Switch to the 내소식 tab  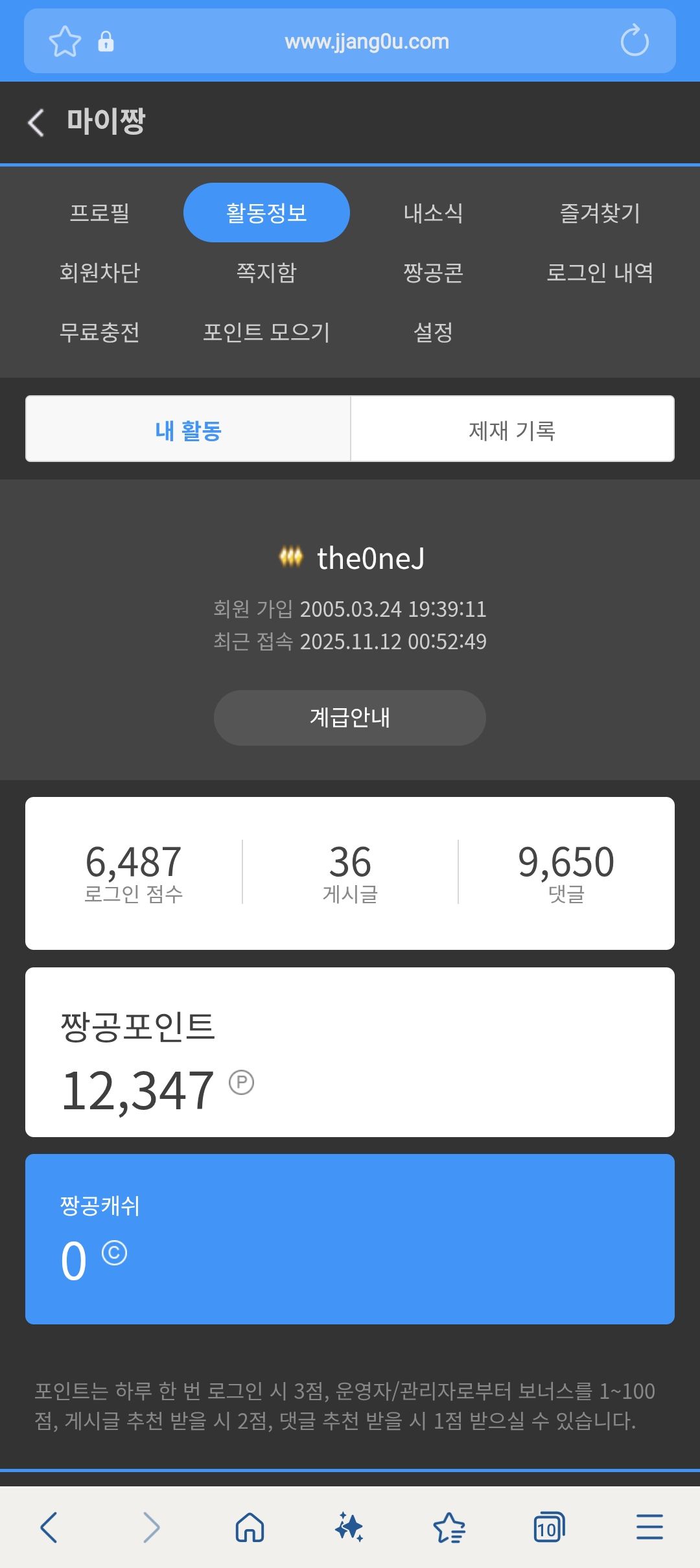[x=433, y=213]
